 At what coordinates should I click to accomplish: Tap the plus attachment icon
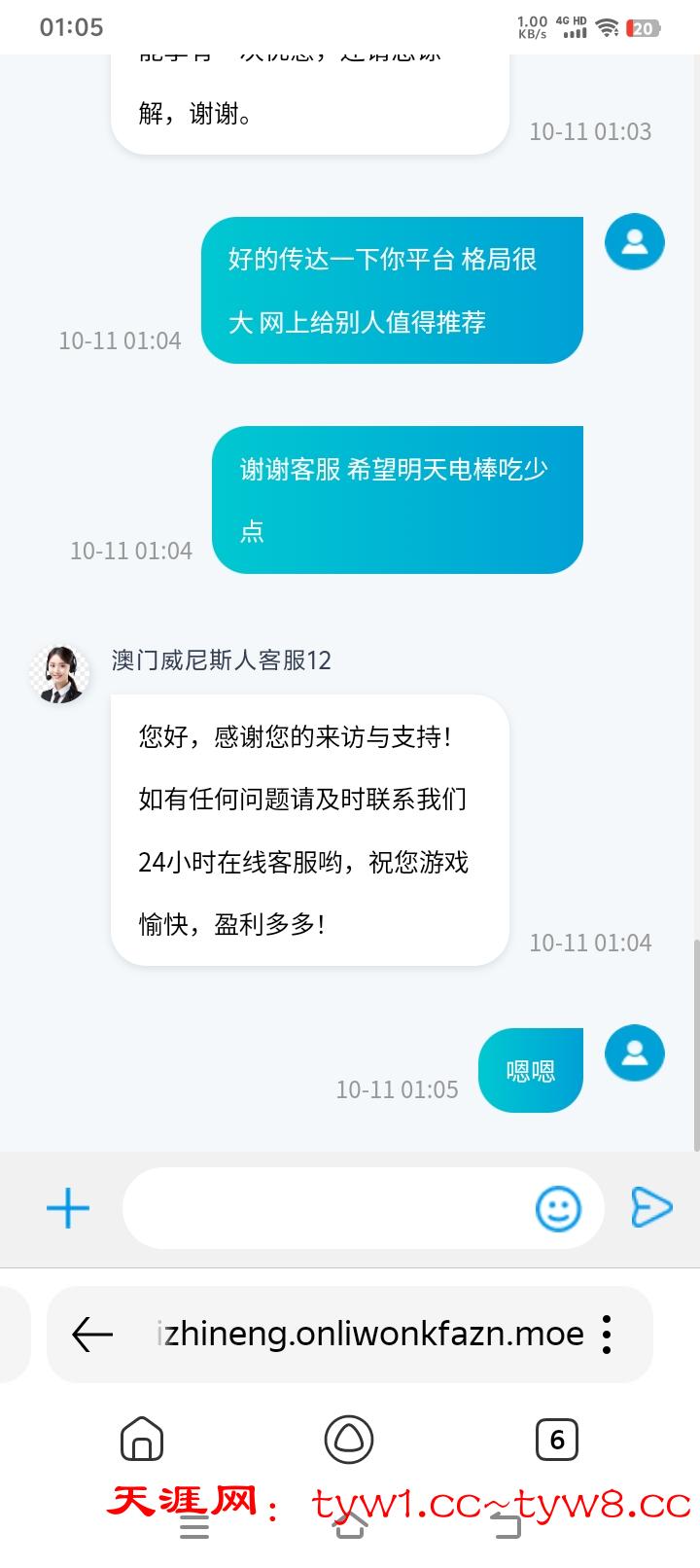click(x=68, y=1208)
